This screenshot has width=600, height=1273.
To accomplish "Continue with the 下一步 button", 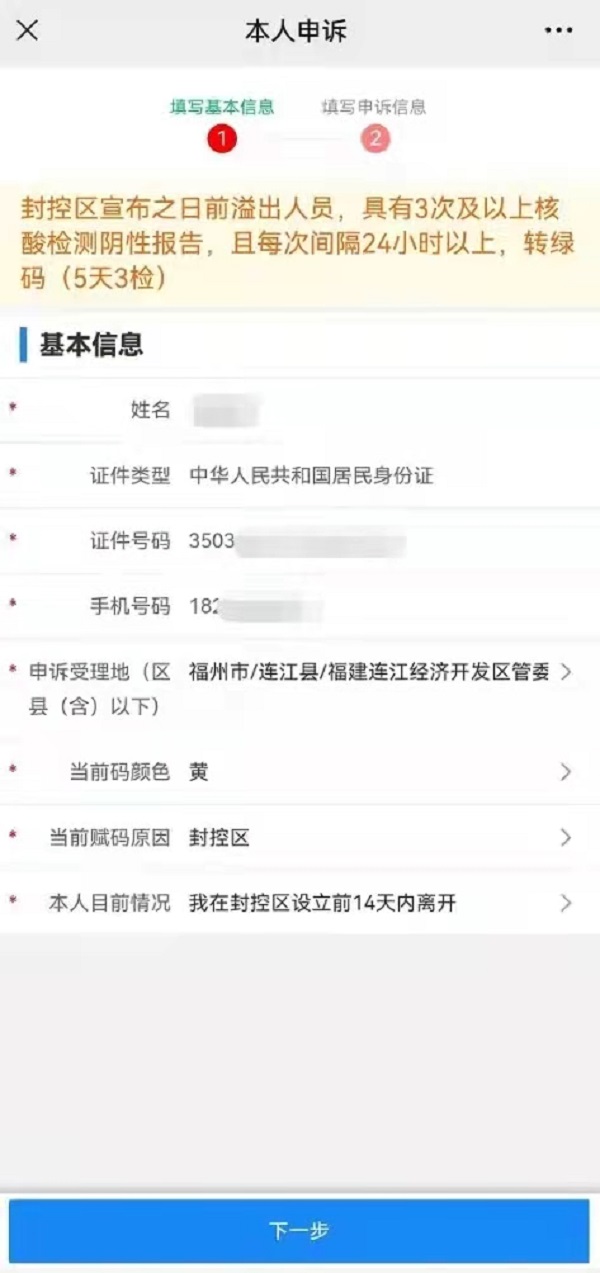I will [x=299, y=1231].
